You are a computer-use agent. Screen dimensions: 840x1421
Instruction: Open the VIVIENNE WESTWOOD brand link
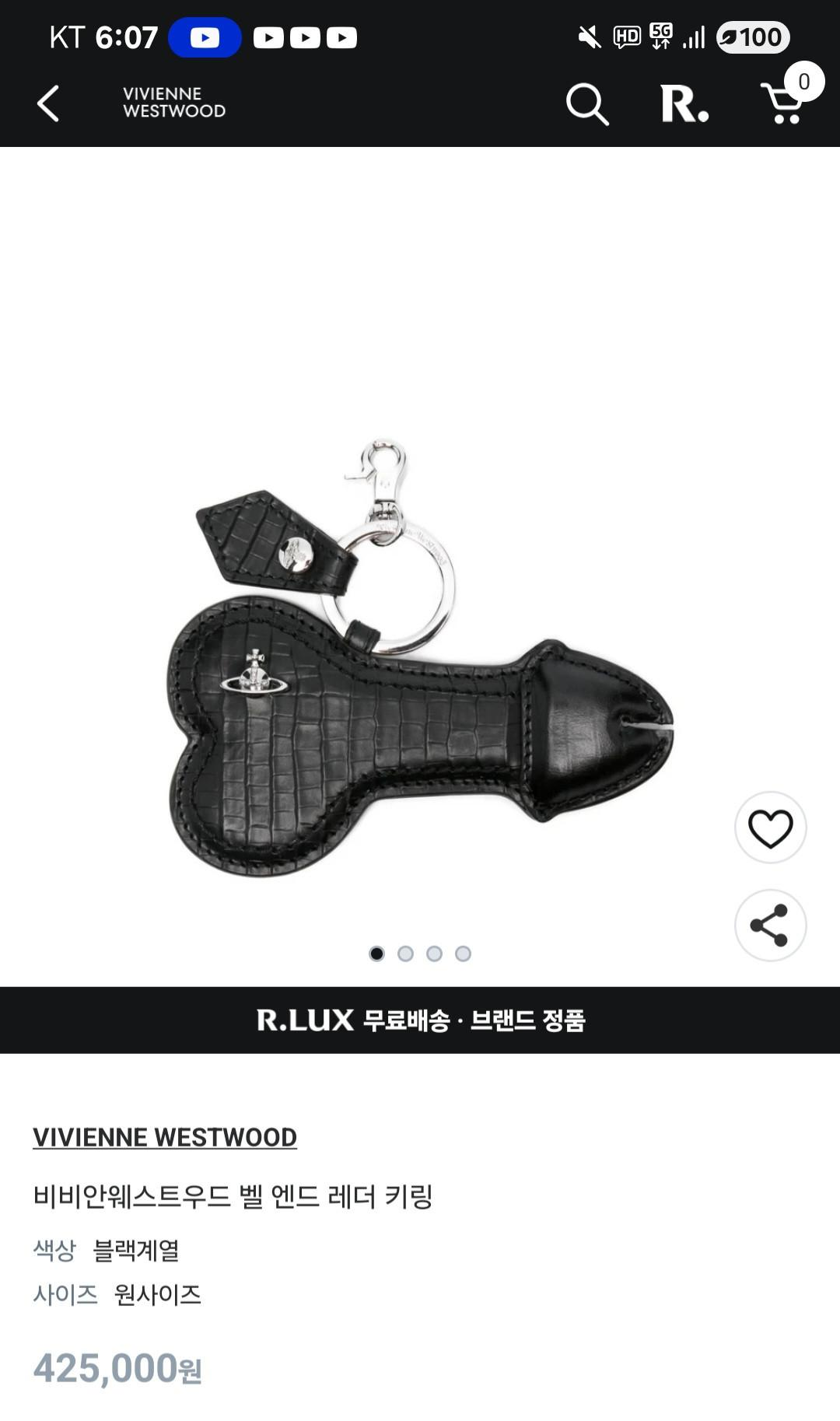click(x=165, y=1137)
